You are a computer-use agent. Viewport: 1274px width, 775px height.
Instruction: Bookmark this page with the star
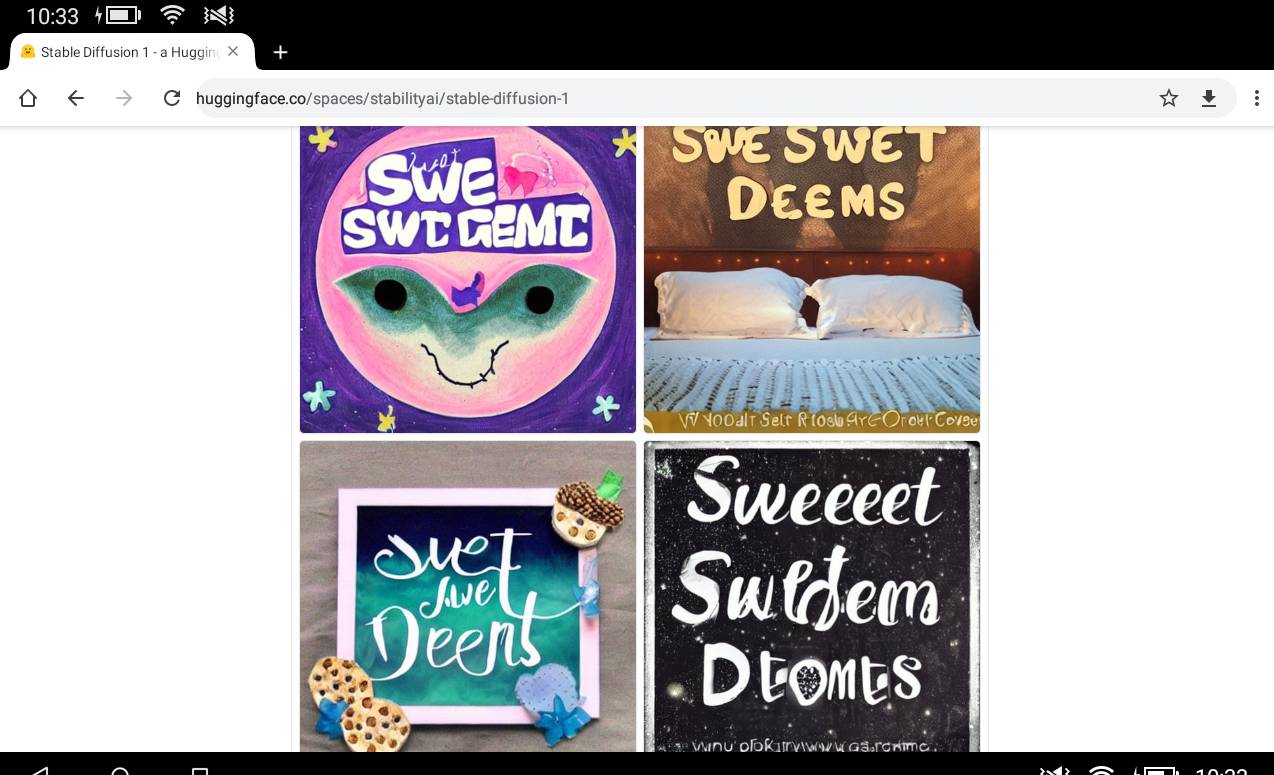pos(1168,98)
